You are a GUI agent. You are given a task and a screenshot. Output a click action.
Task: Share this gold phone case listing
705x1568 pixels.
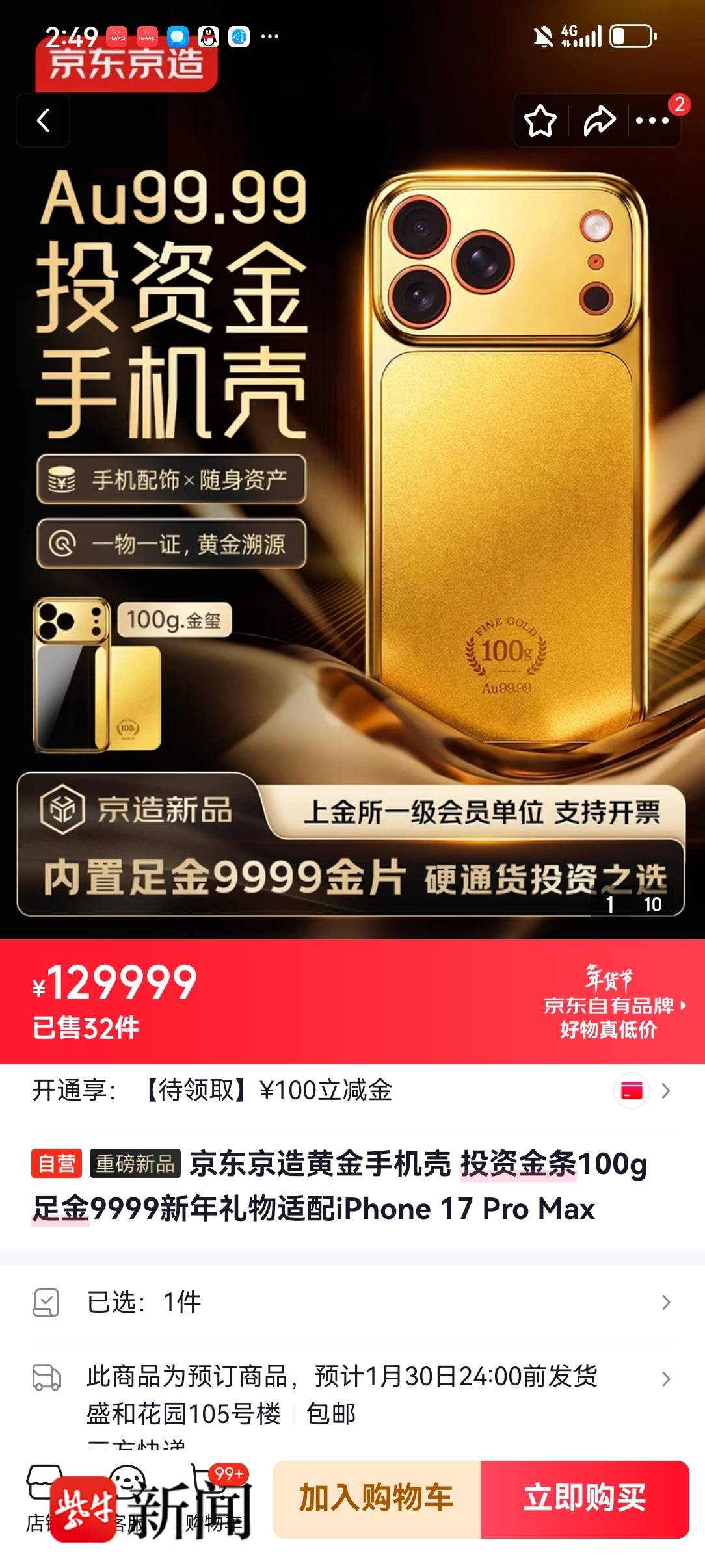(599, 120)
